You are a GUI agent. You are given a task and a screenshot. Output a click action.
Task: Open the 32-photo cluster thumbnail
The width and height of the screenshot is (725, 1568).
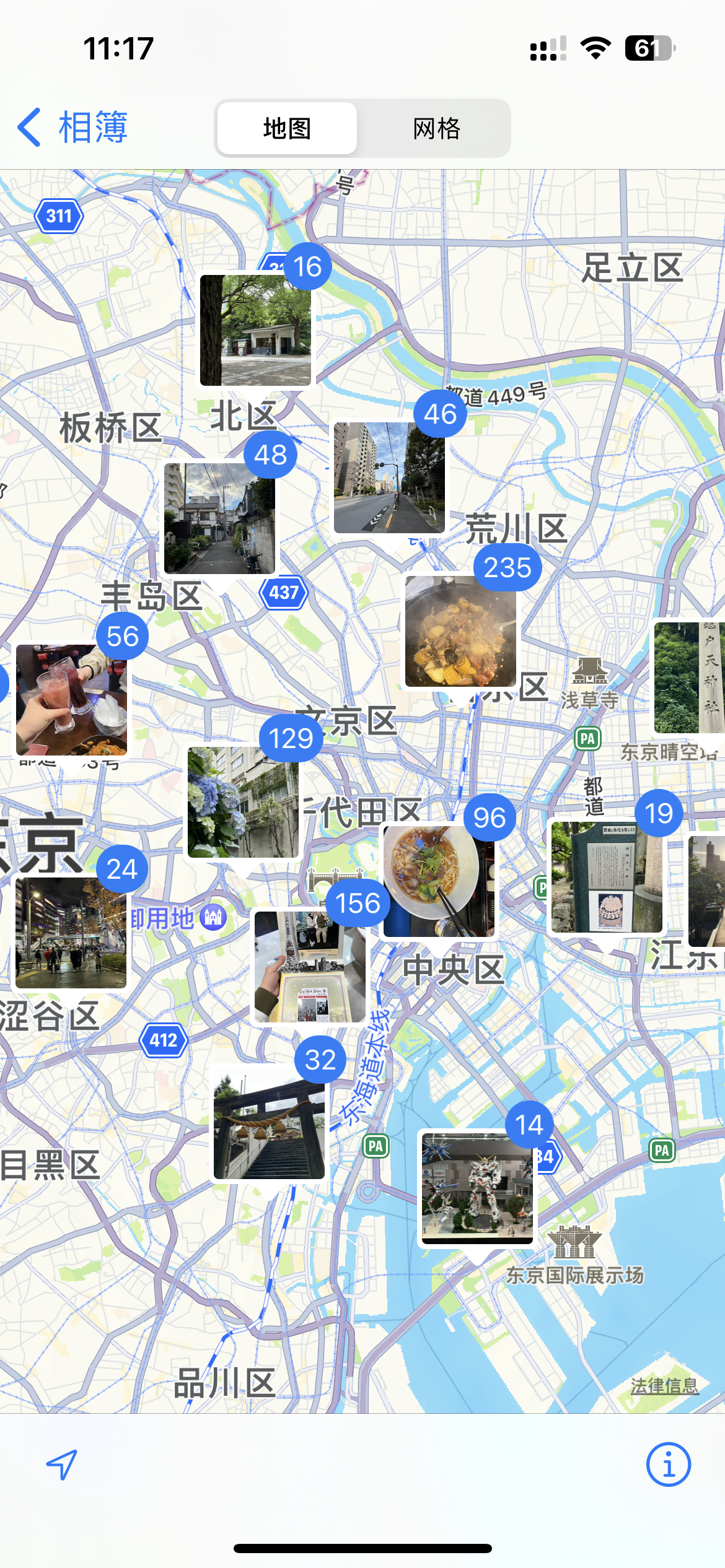(269, 1124)
